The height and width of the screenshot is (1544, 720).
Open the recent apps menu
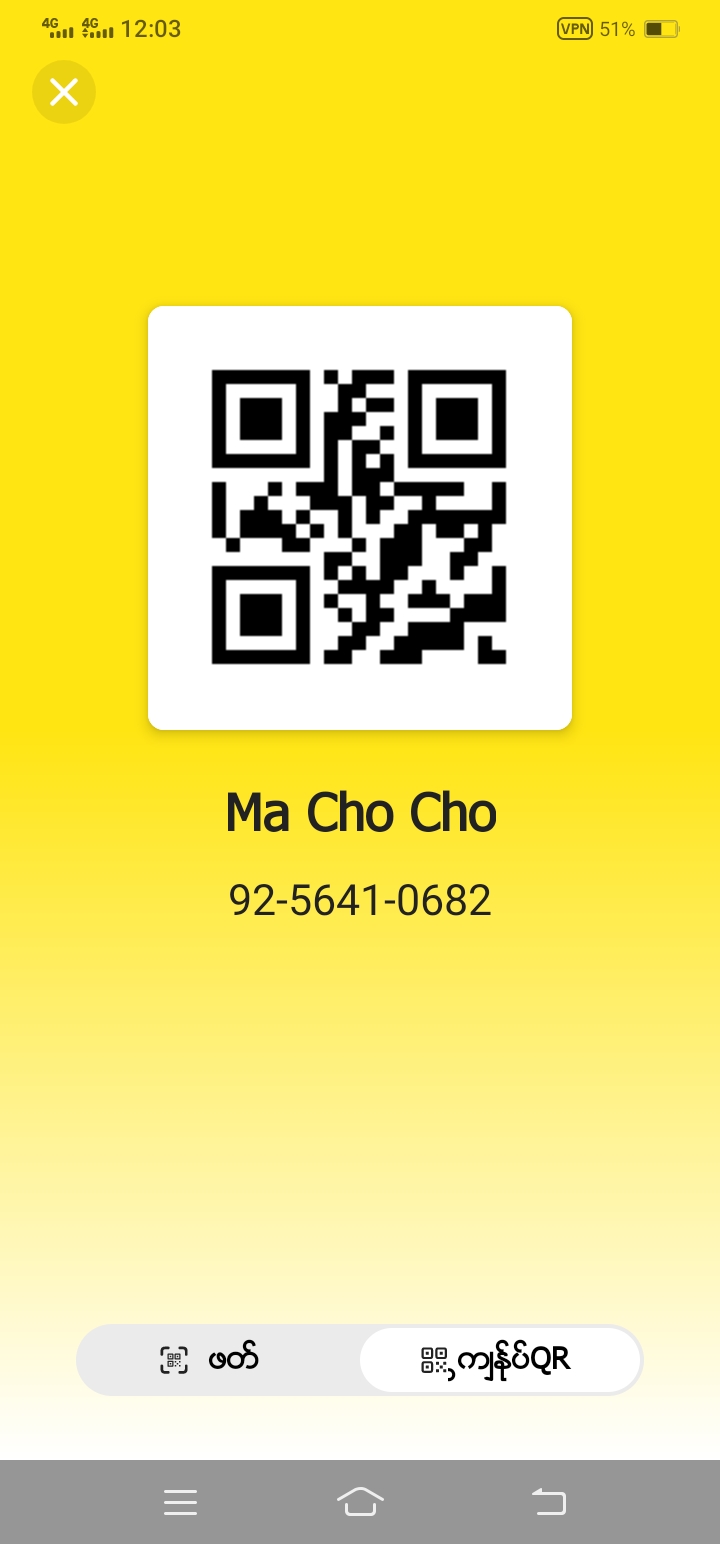point(180,1501)
